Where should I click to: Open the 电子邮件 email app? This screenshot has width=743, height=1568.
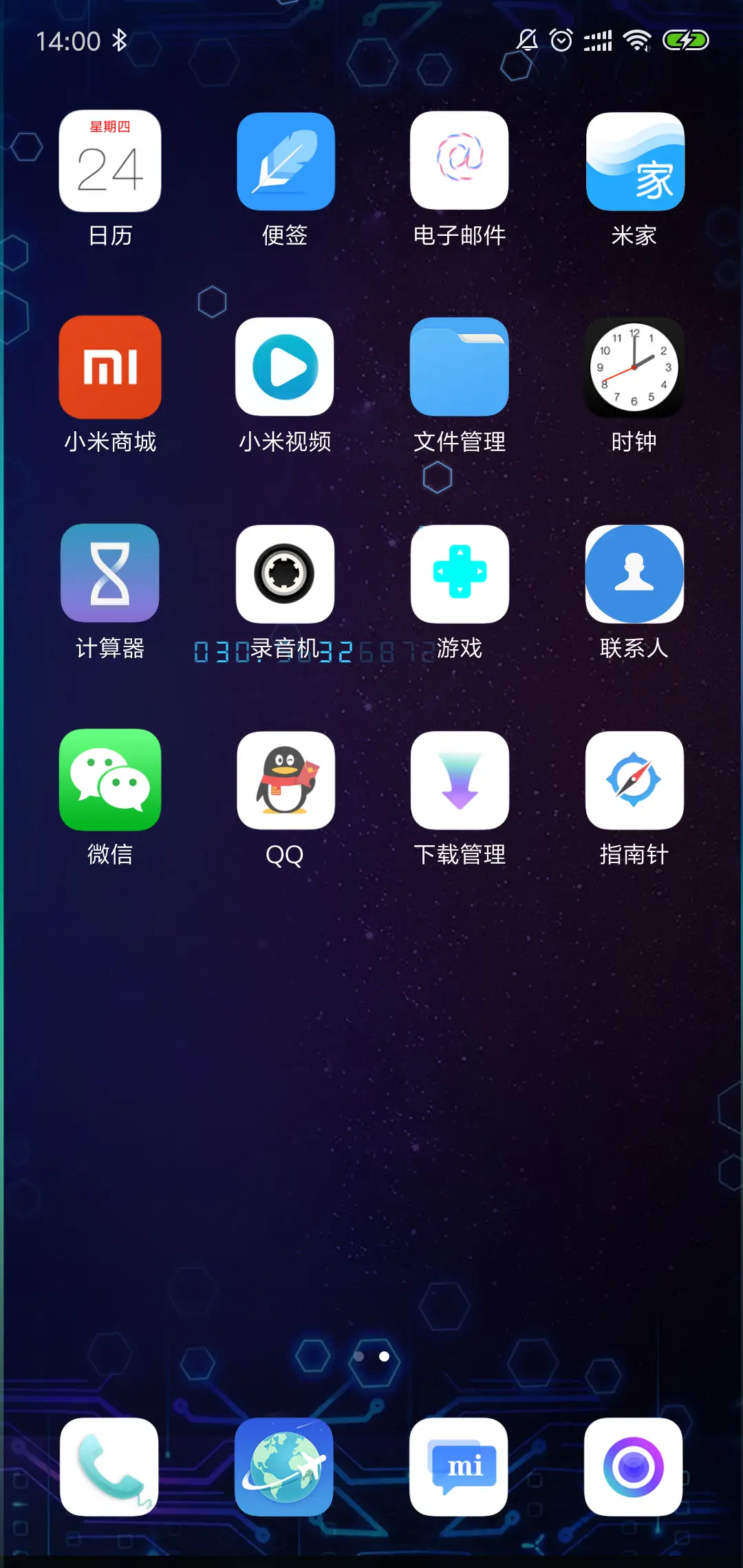click(460, 160)
